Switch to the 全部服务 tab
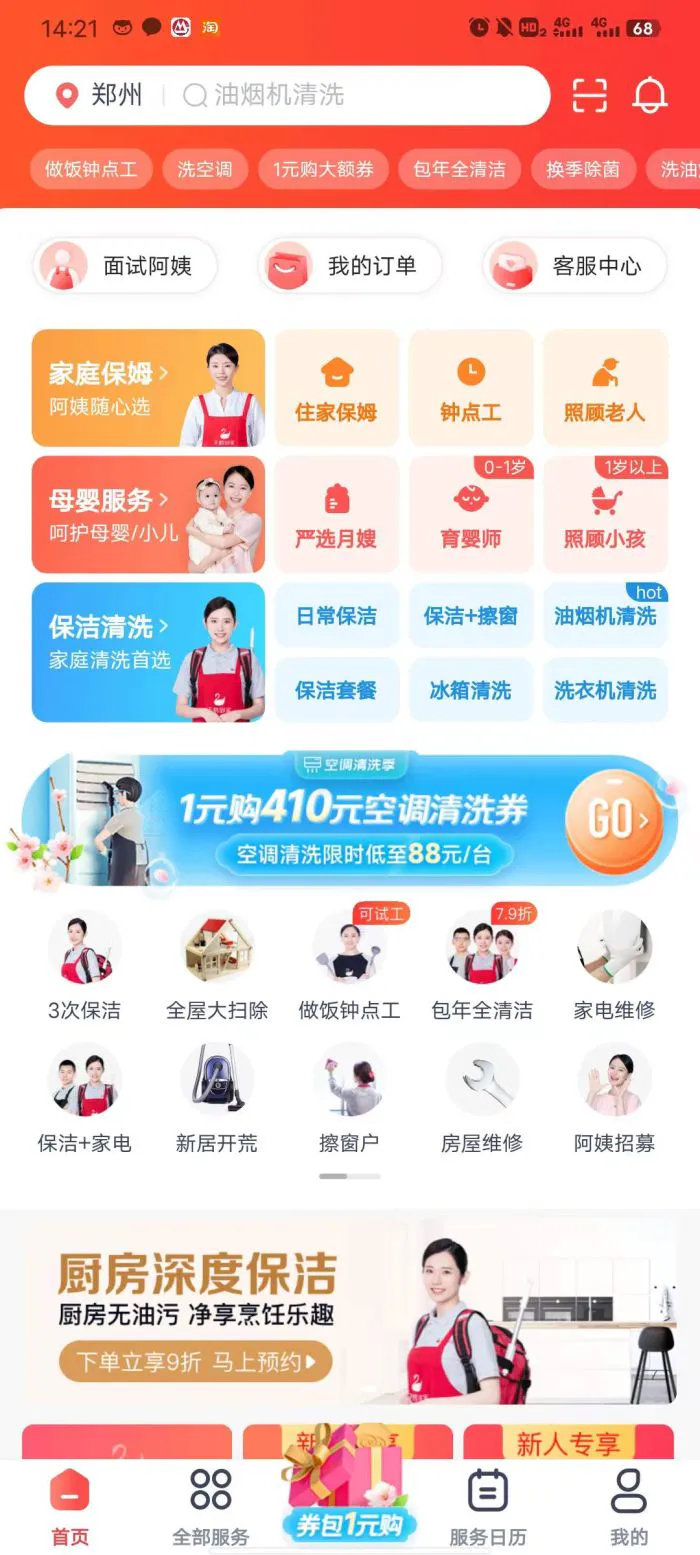 pos(211,1506)
